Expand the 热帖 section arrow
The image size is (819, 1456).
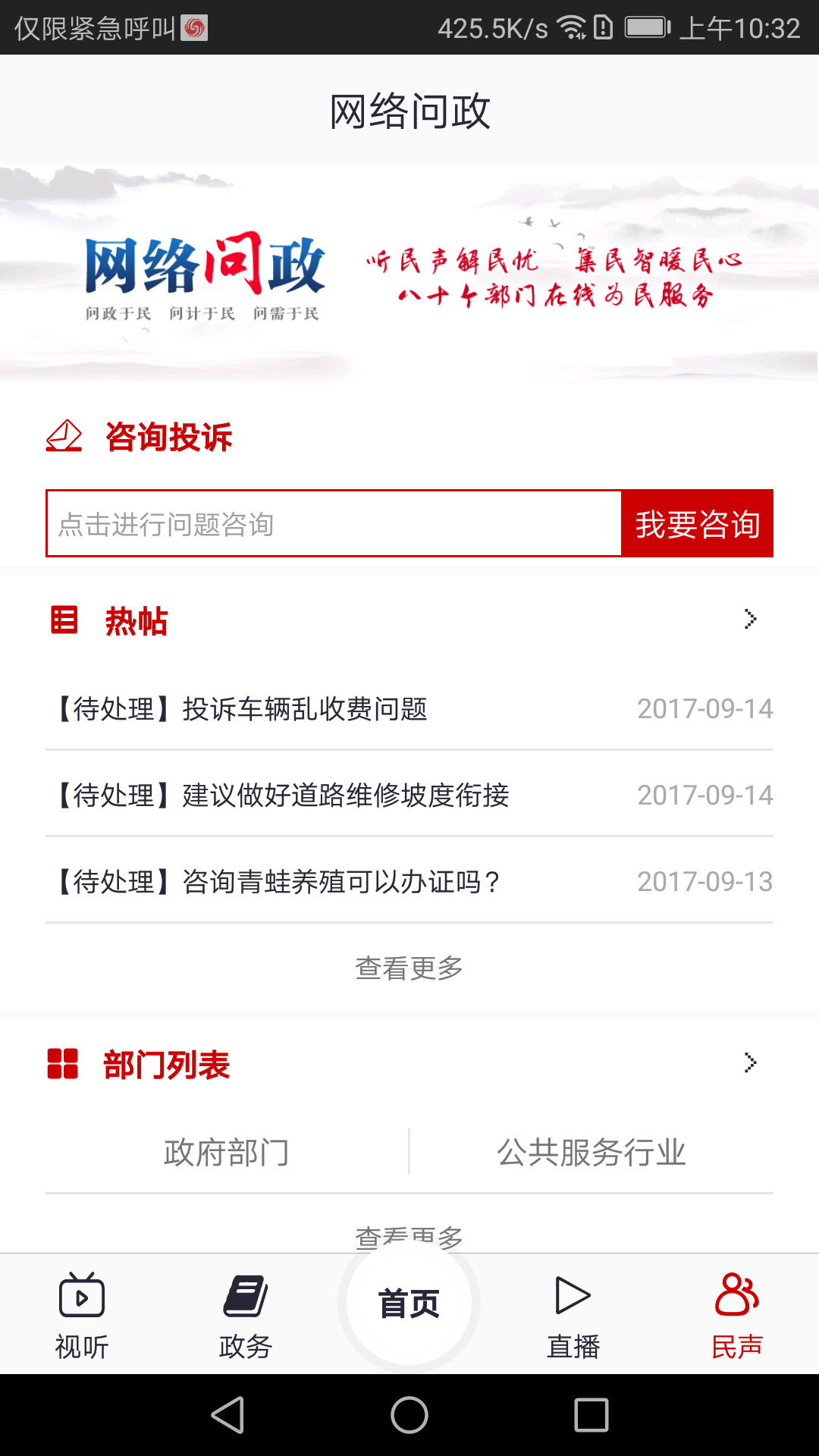(x=750, y=620)
